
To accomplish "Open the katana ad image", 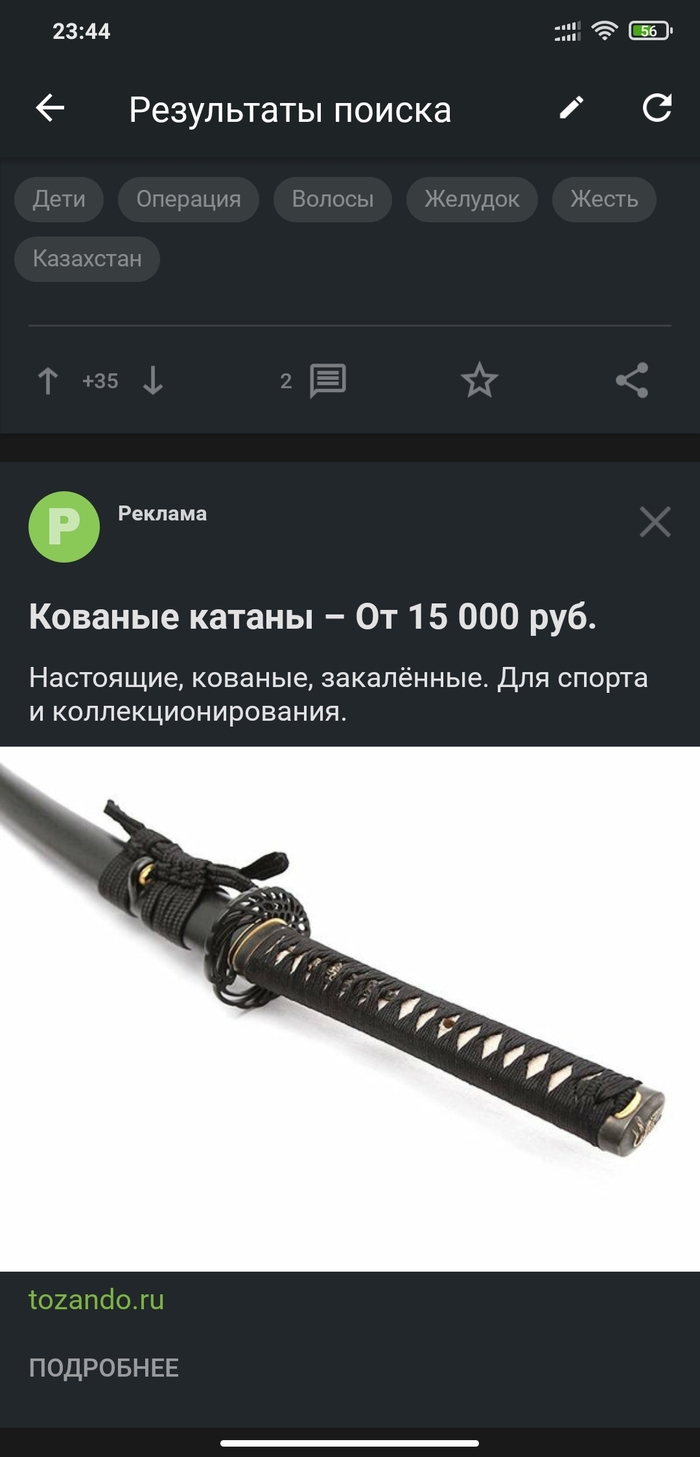I will point(350,1008).
